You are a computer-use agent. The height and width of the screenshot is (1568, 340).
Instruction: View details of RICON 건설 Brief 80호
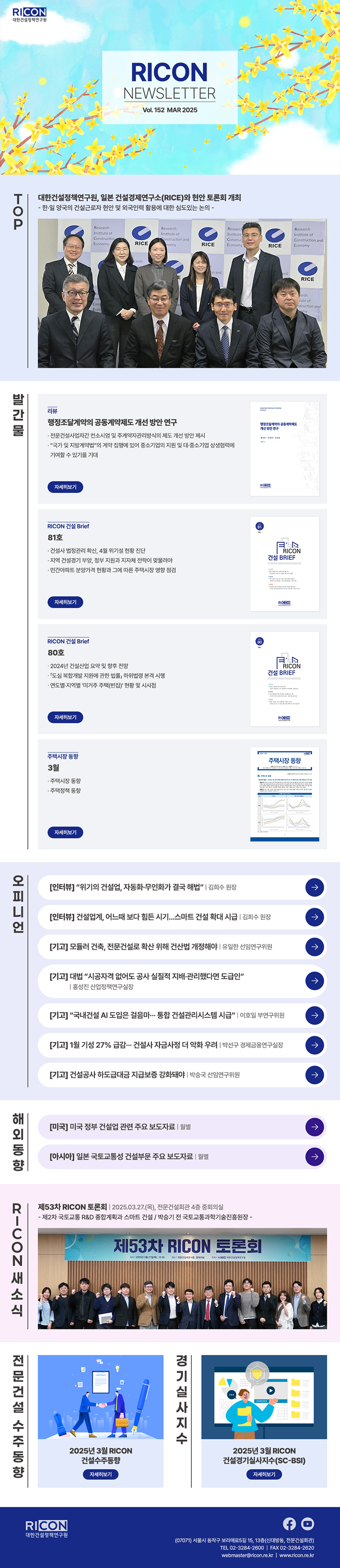[65, 717]
